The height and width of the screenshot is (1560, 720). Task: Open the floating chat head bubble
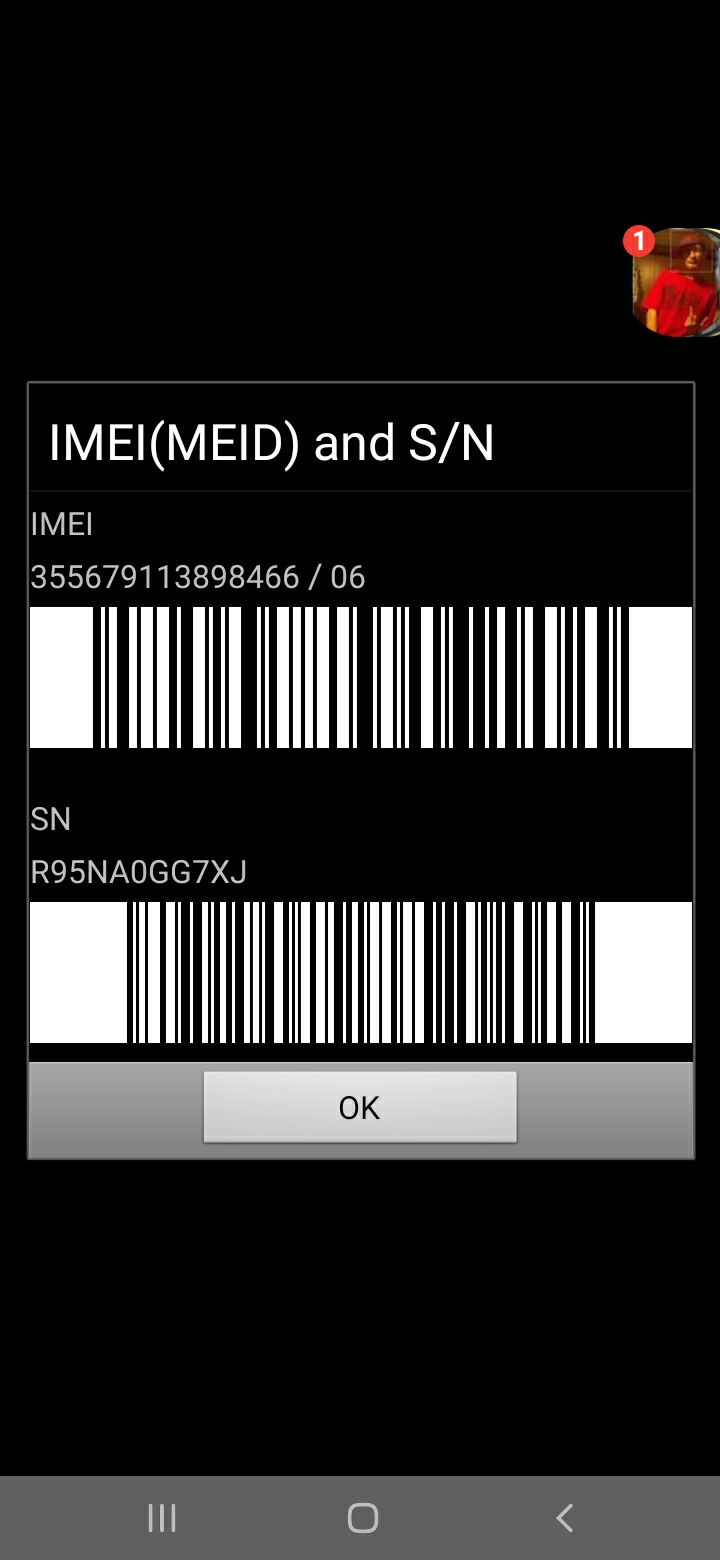[x=675, y=282]
